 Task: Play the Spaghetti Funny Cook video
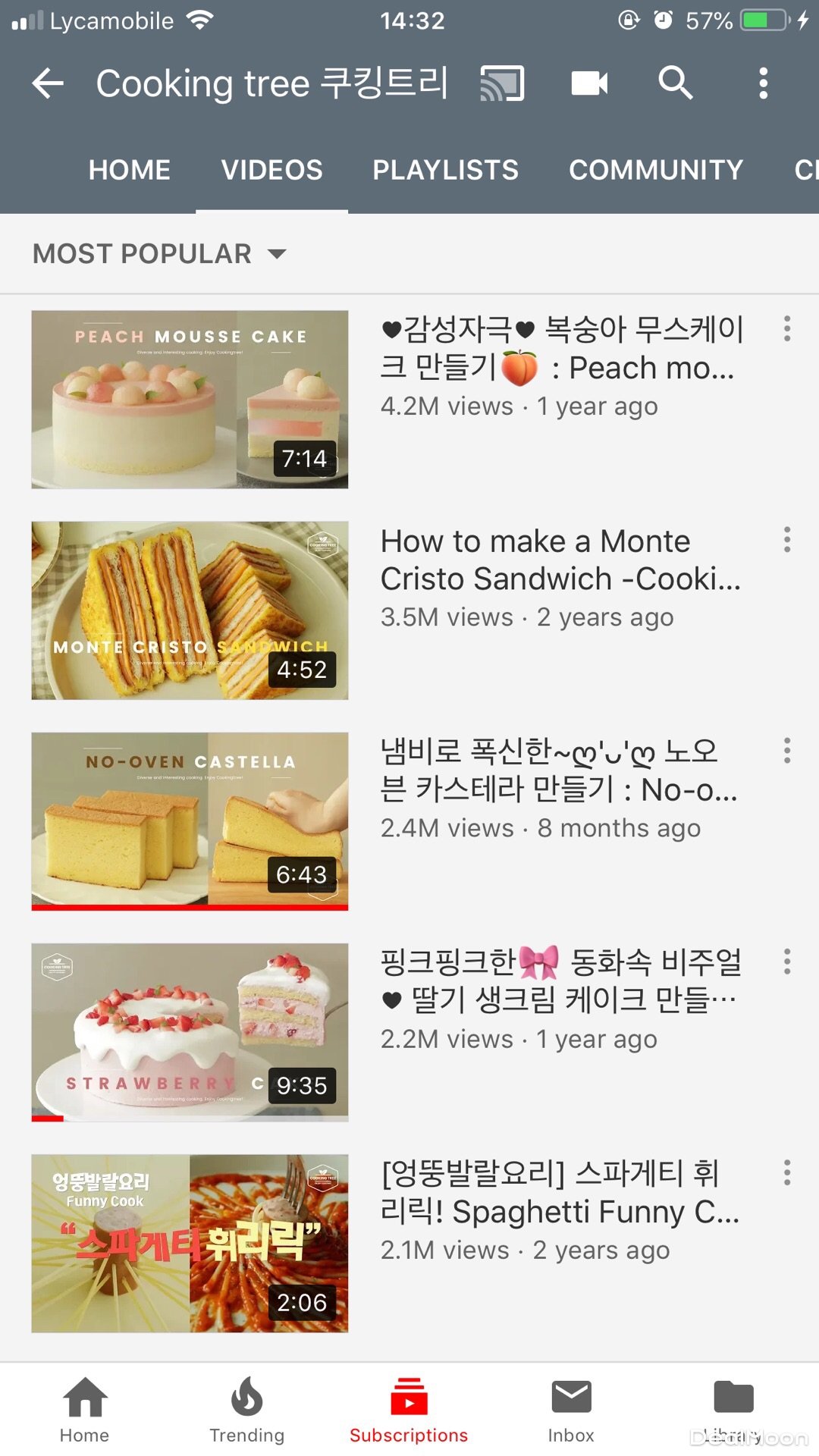[190, 1243]
